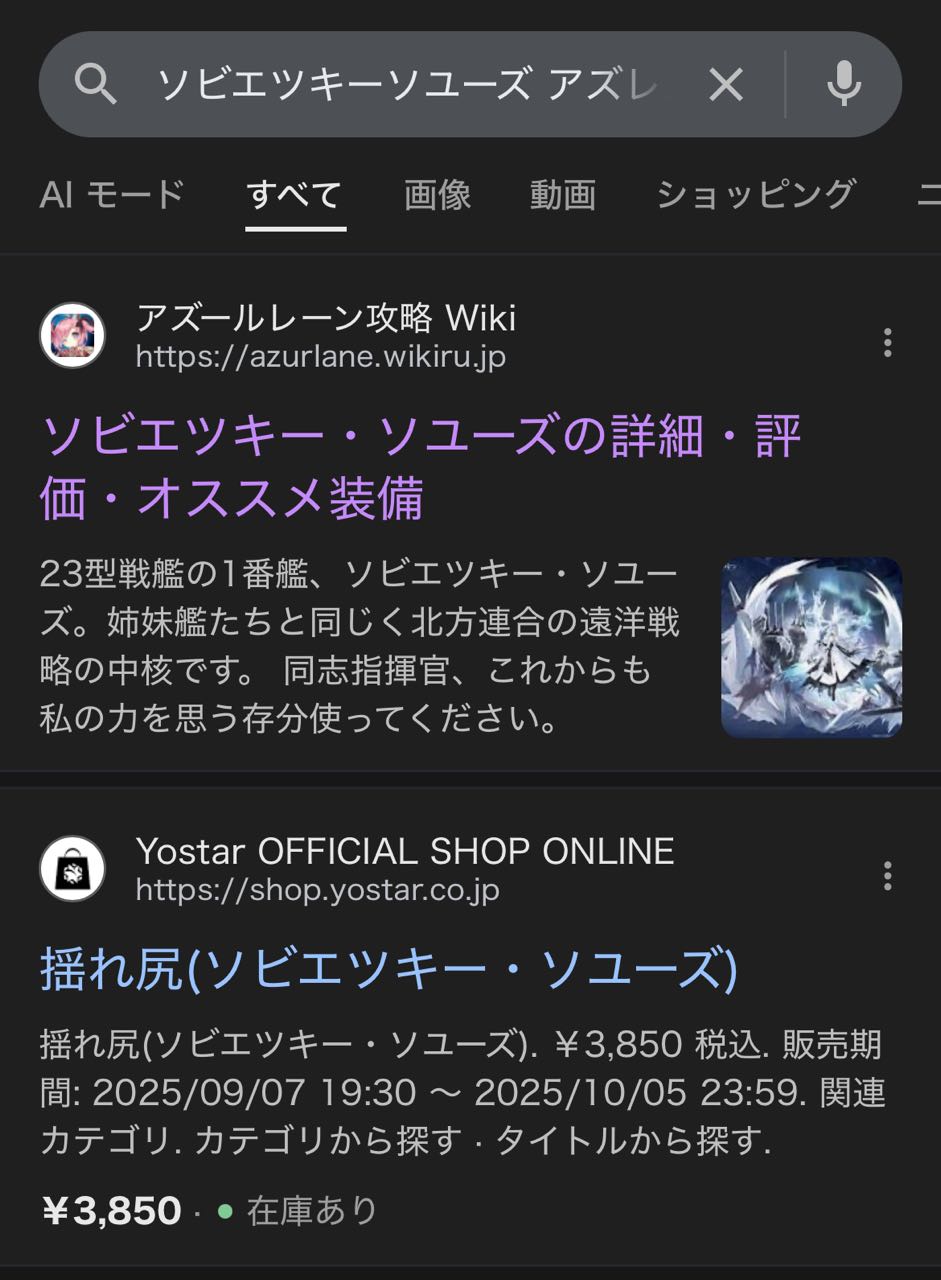Switch to the AI モード tab
Viewport: 941px width, 1280px height.
(112, 194)
